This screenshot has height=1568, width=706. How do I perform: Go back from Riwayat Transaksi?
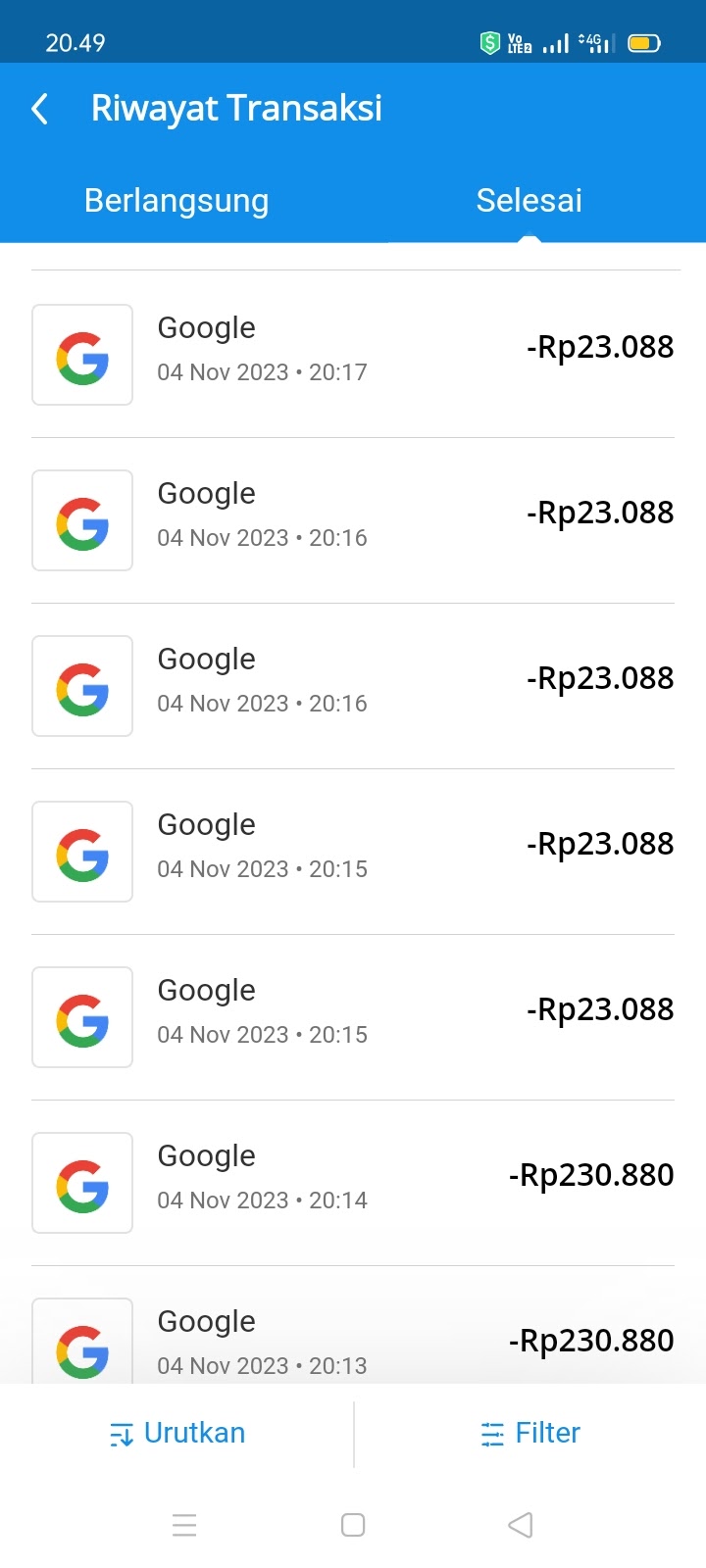coord(40,109)
